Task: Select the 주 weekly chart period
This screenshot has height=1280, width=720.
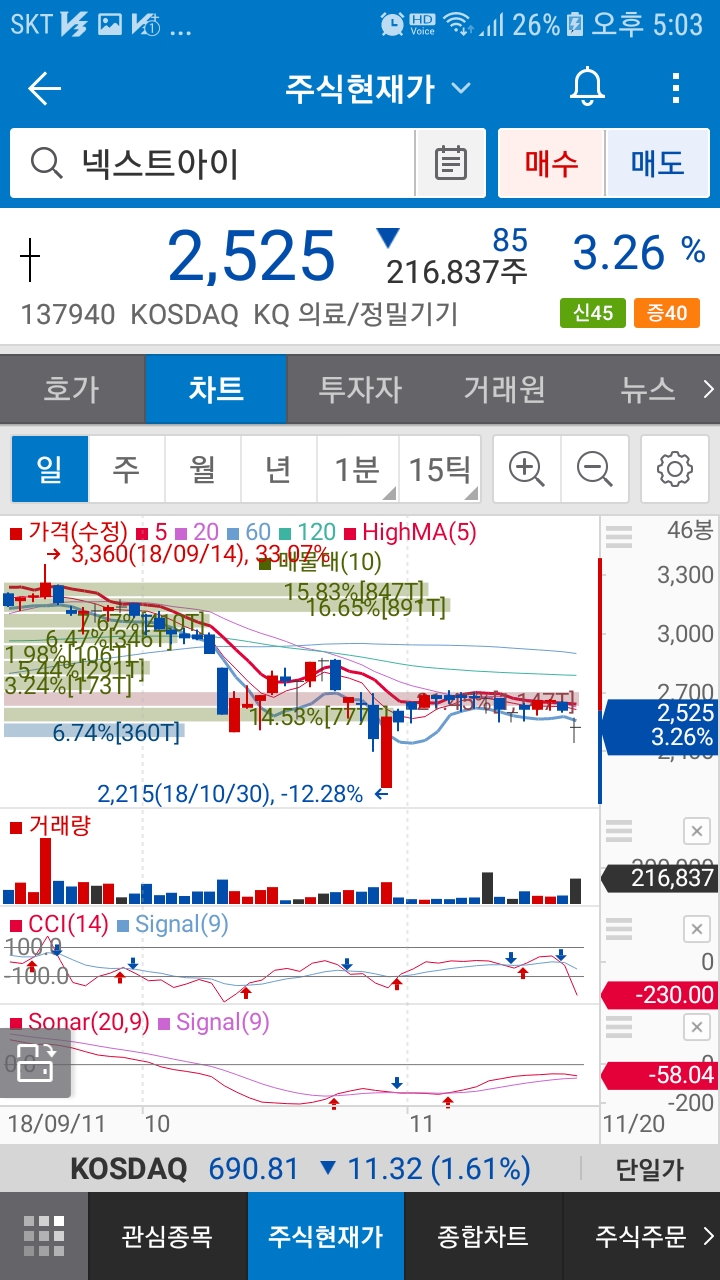Action: (126, 469)
